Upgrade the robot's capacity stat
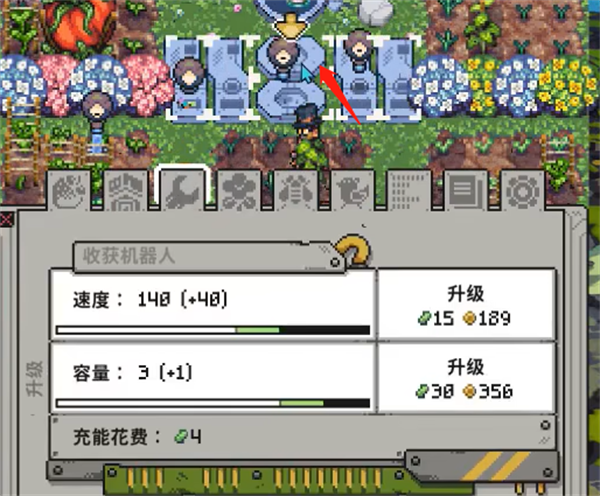The height and width of the screenshot is (496, 600). tap(466, 377)
